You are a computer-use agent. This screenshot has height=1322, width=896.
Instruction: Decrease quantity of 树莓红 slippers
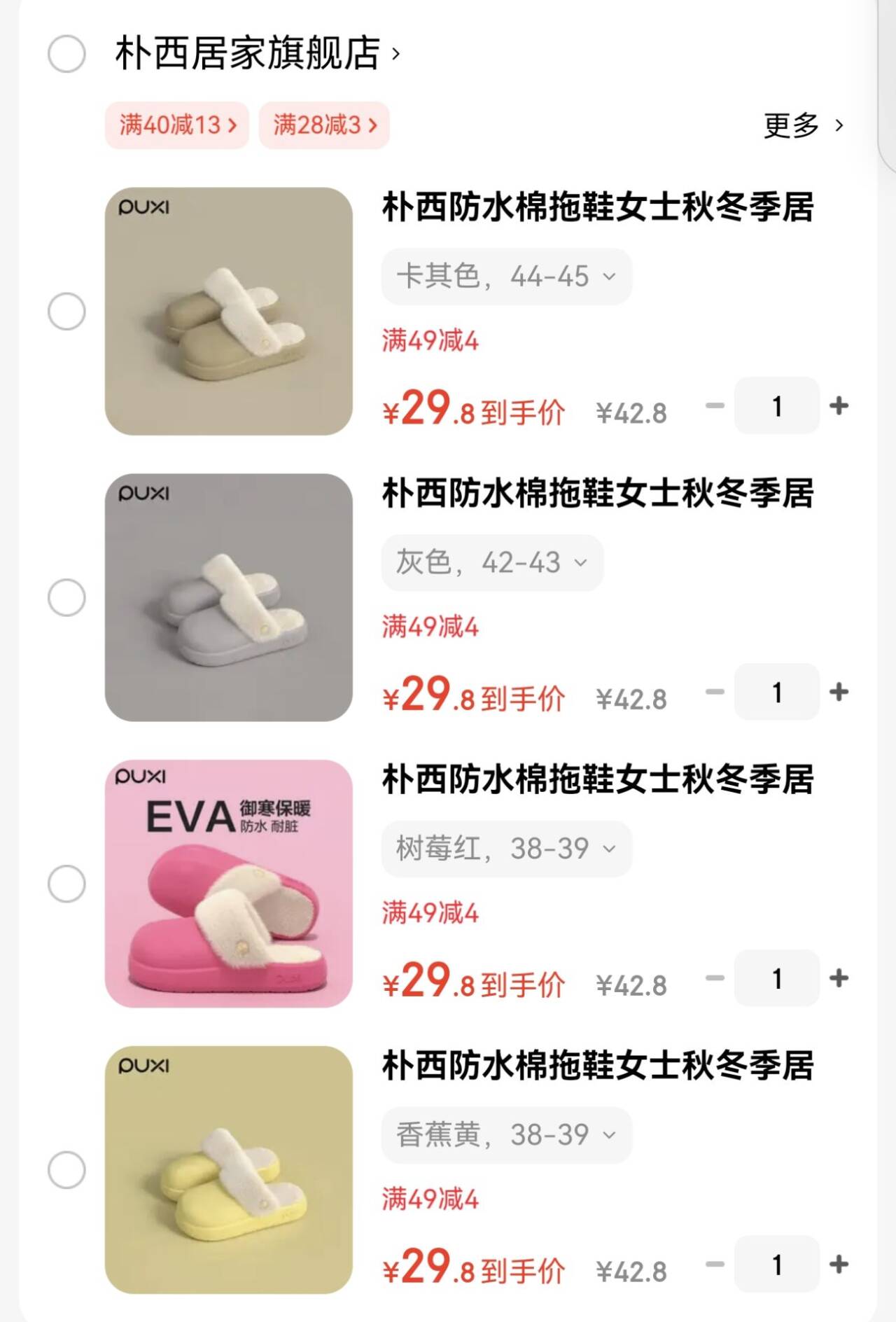click(715, 978)
